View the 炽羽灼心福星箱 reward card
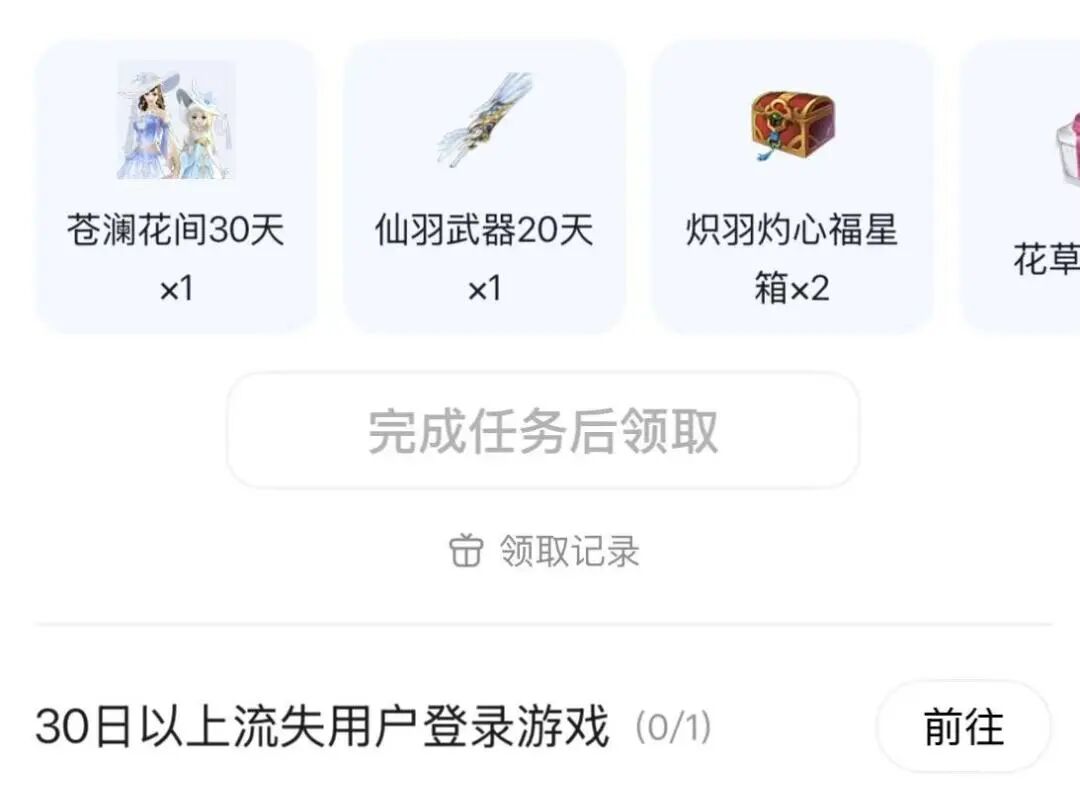The height and width of the screenshot is (809, 1080). coord(792,187)
